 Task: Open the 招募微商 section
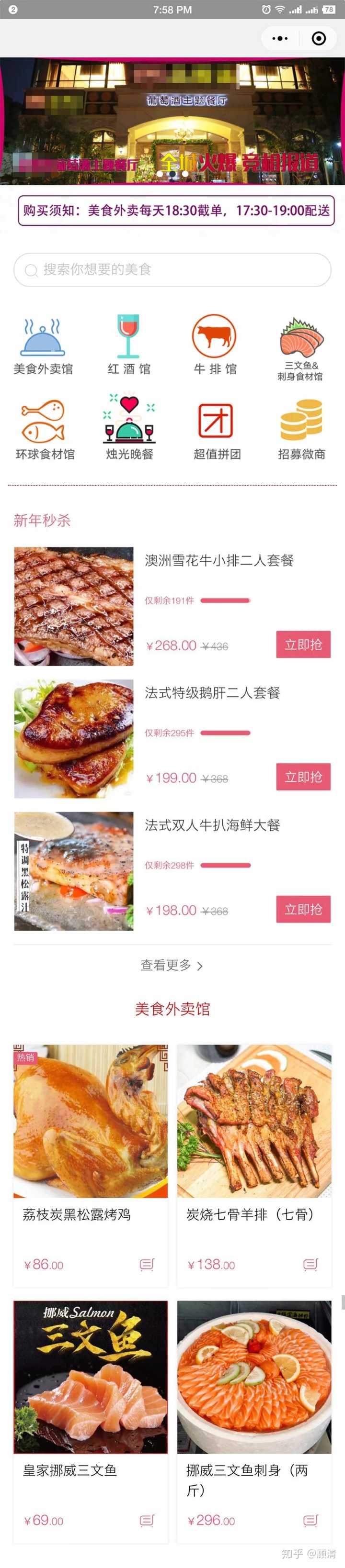(301, 429)
